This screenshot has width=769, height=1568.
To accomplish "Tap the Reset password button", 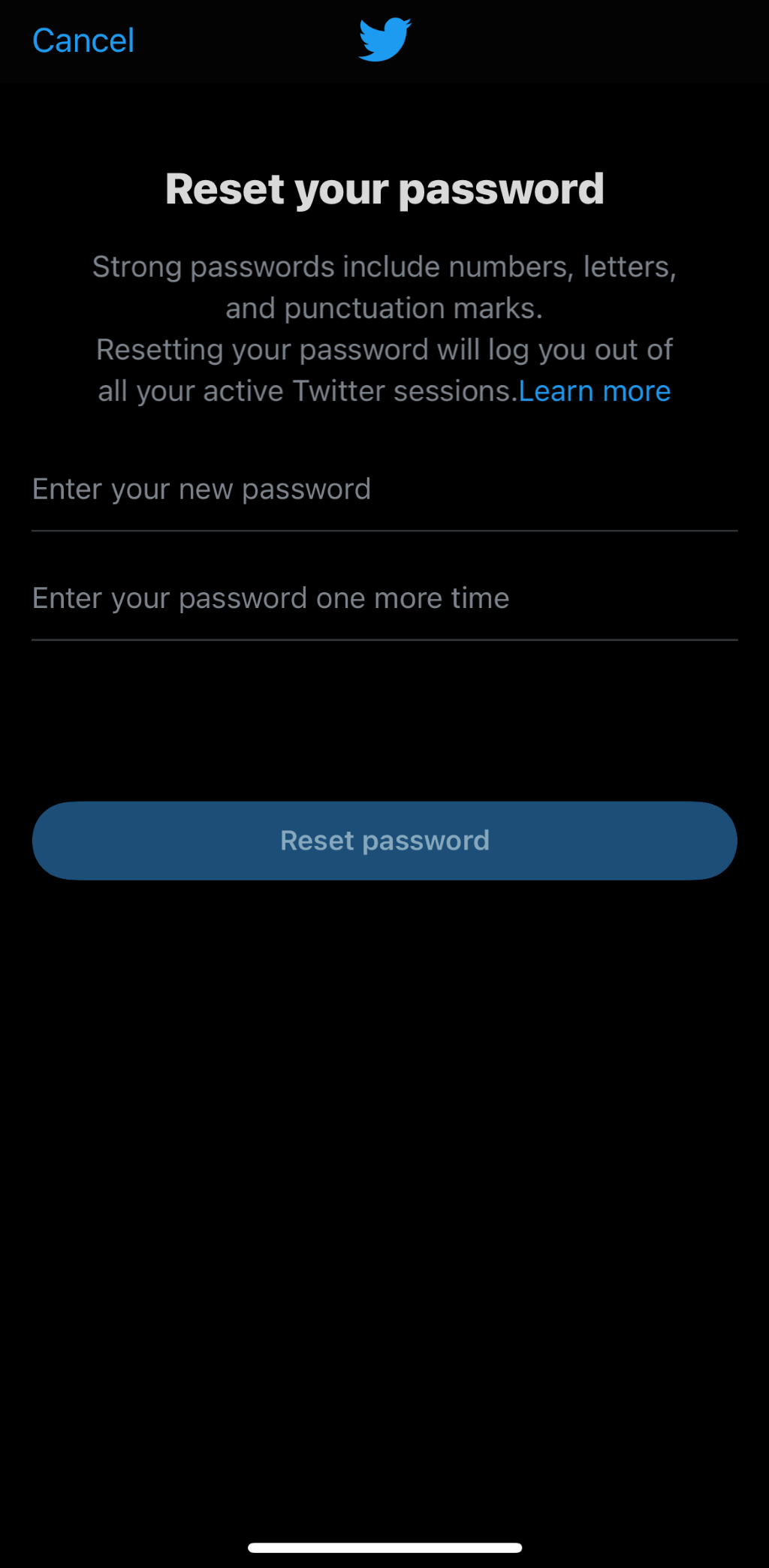I will click(x=384, y=840).
